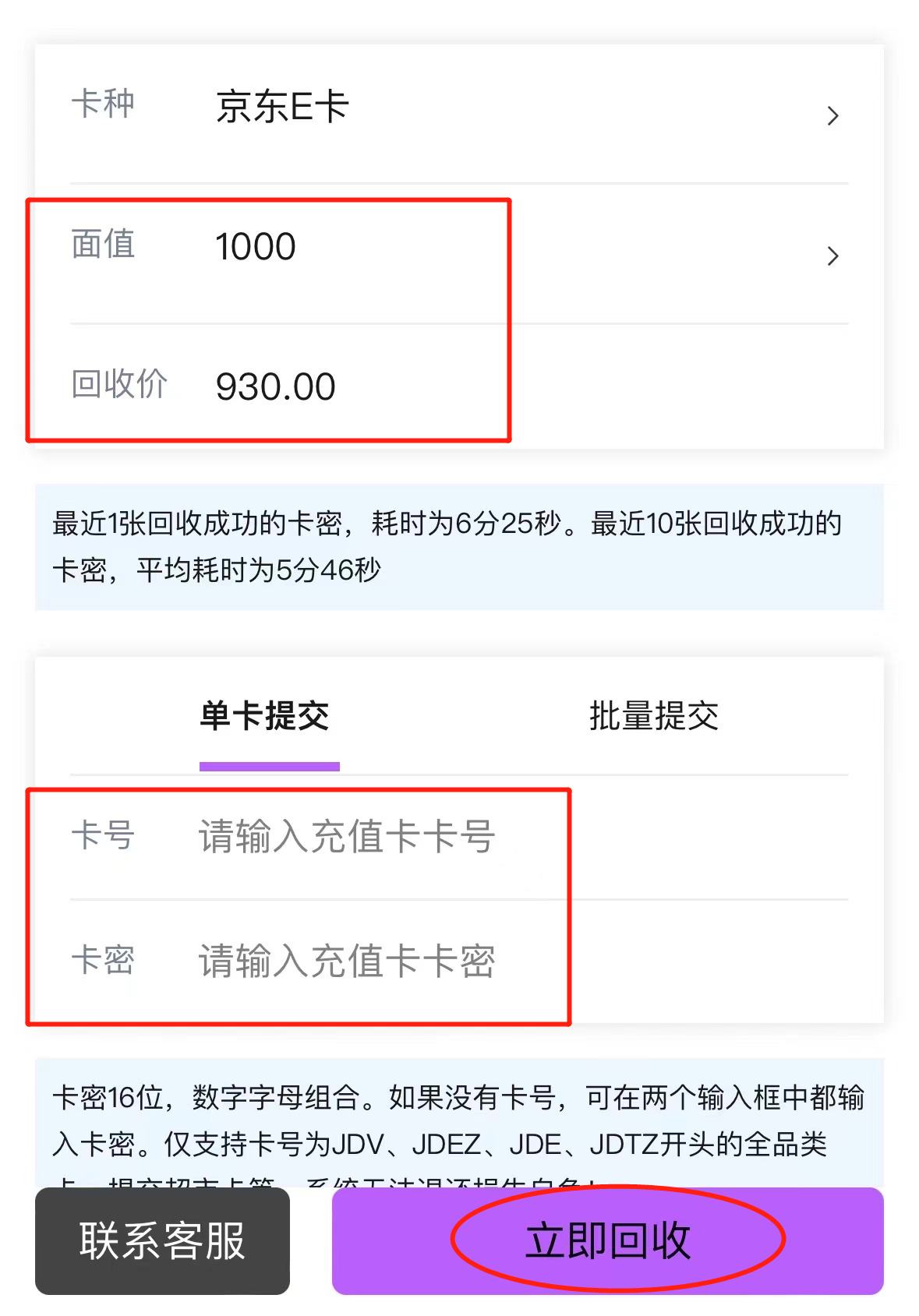Focus the 卡密 input field
Viewport: 919px width, 1316px height.
pyautogui.click(x=468, y=961)
